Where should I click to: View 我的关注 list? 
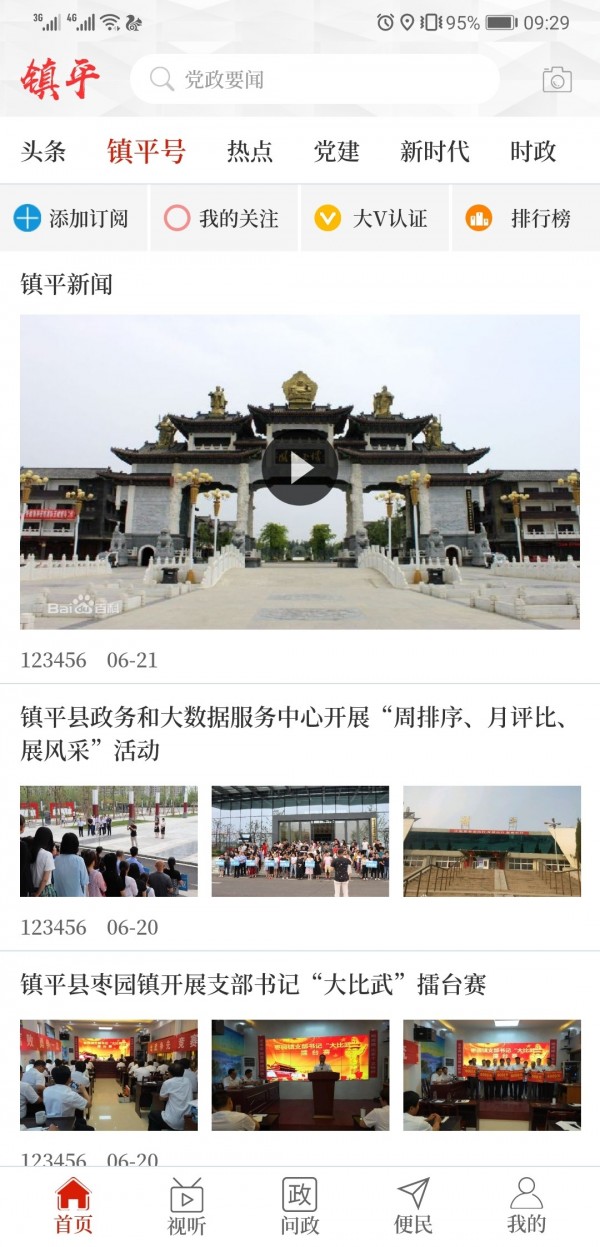tap(223, 218)
